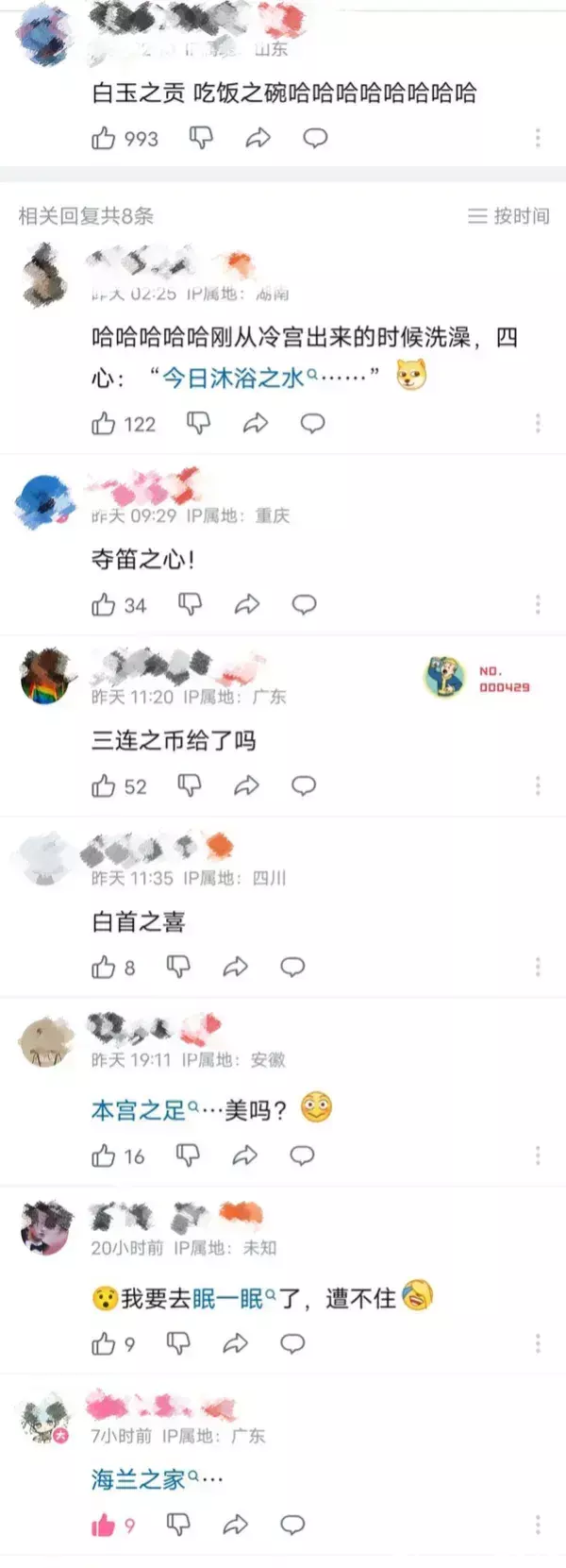Share the 三连之币给了吗 reply
The image size is (566, 1568).
pos(246,785)
